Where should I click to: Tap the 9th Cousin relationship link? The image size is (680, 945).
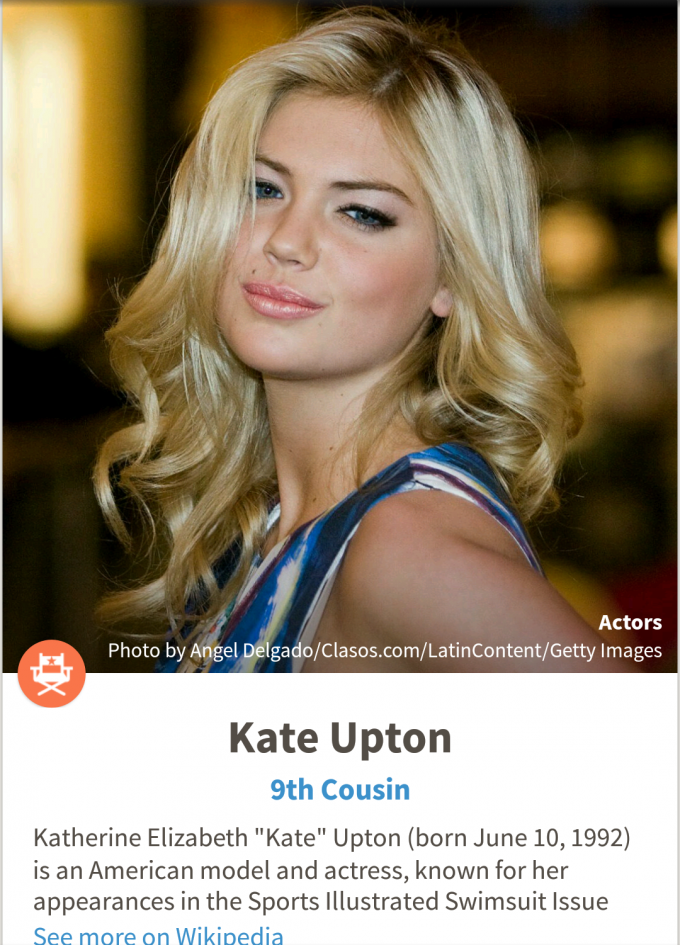pos(340,789)
